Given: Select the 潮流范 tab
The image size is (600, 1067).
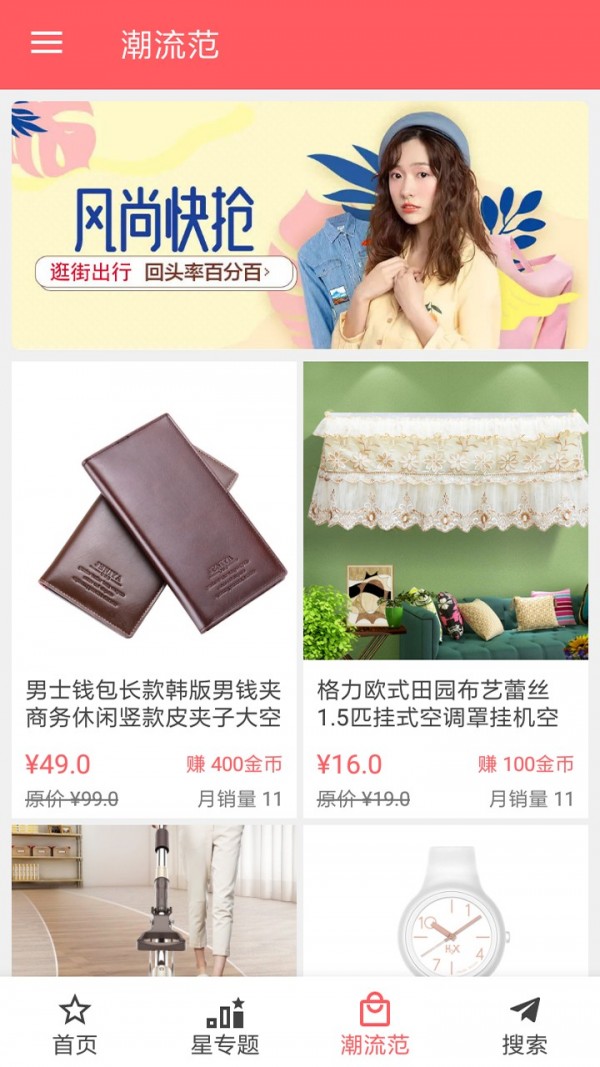Looking at the screenshot, I should coord(375,1025).
